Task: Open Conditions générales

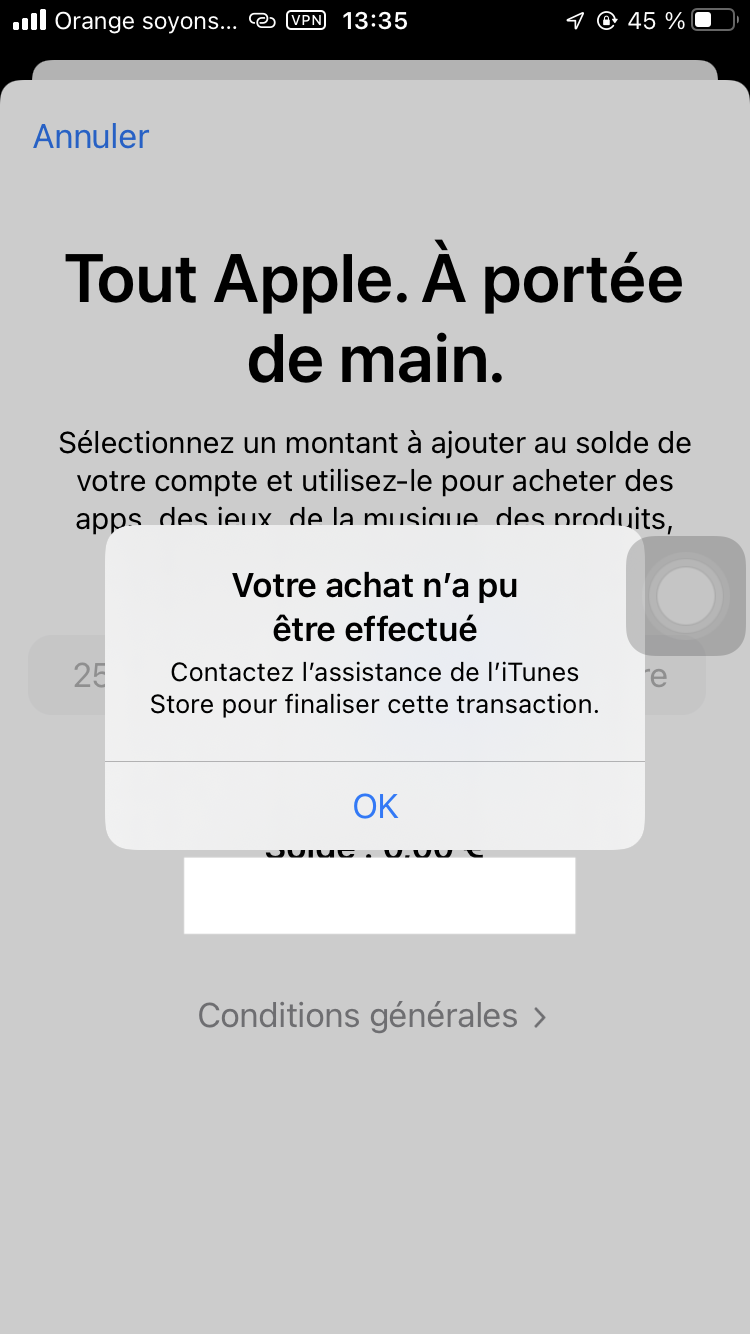Action: 372,1016
